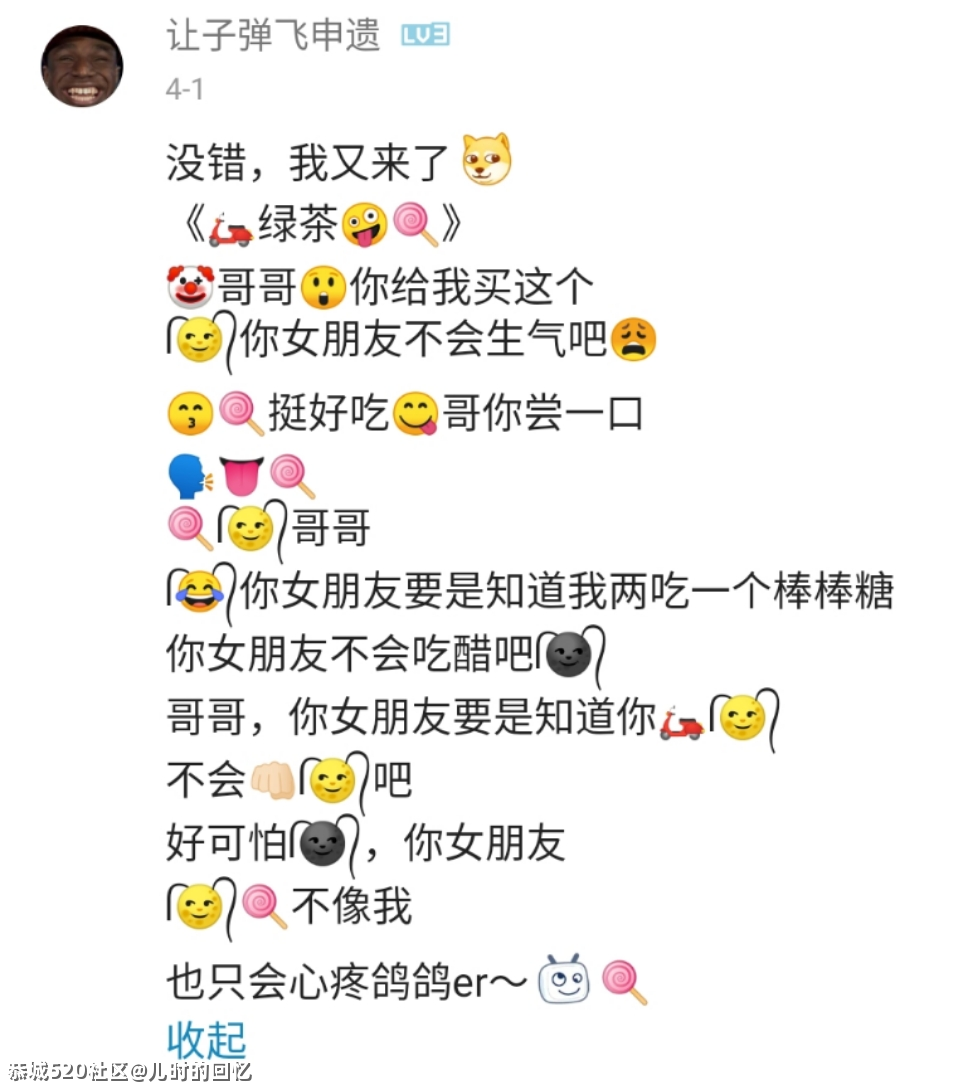Open the commenter's profile picture

click(82, 66)
